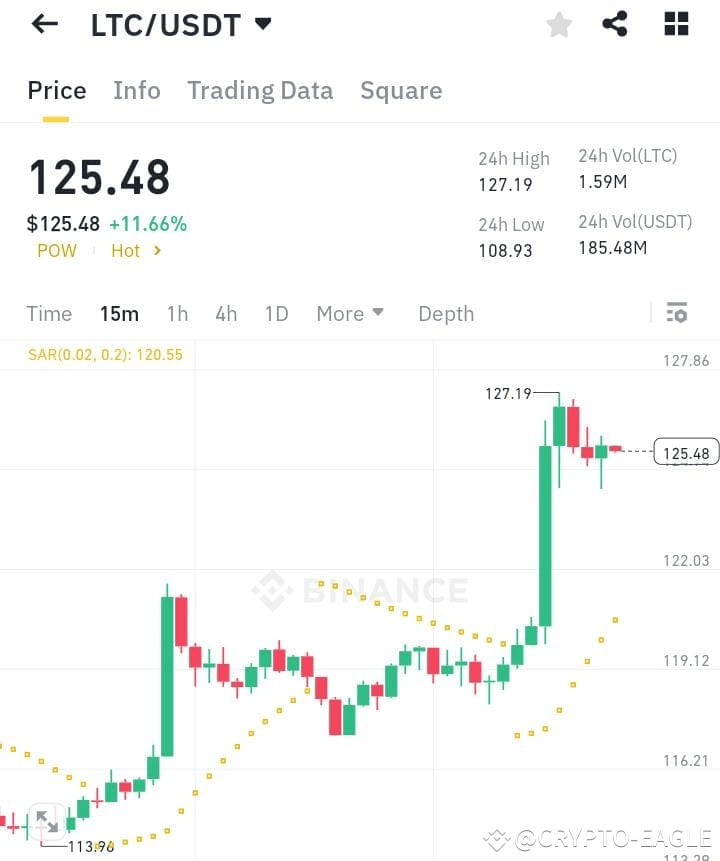This screenshot has width=720, height=861.
Task: Open the Info tab
Action: pyautogui.click(x=137, y=90)
